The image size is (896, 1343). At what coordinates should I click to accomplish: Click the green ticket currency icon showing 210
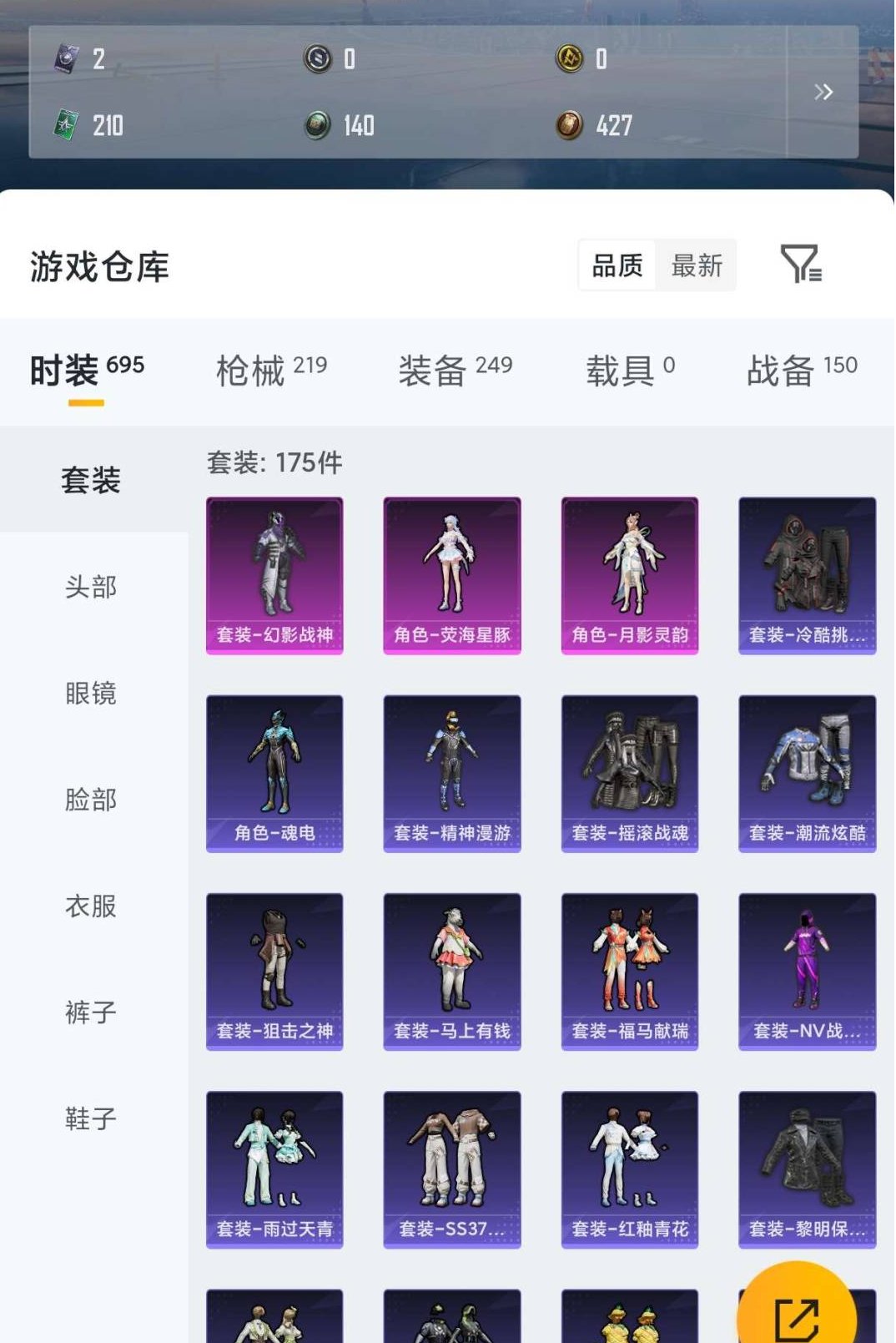point(70,125)
